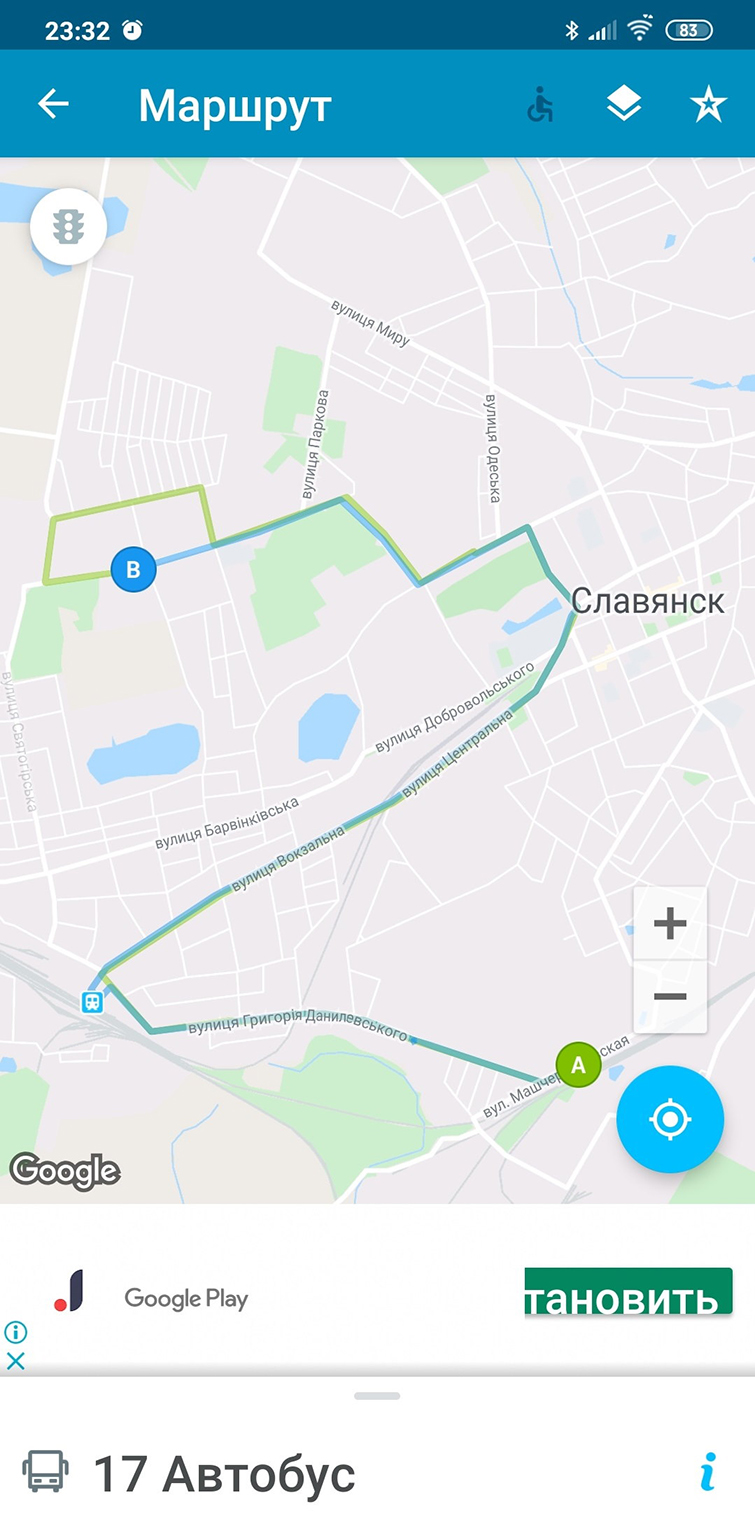Open the ad info icon
Image resolution: width=755 pixels, height=1523 pixels.
[x=15, y=1332]
